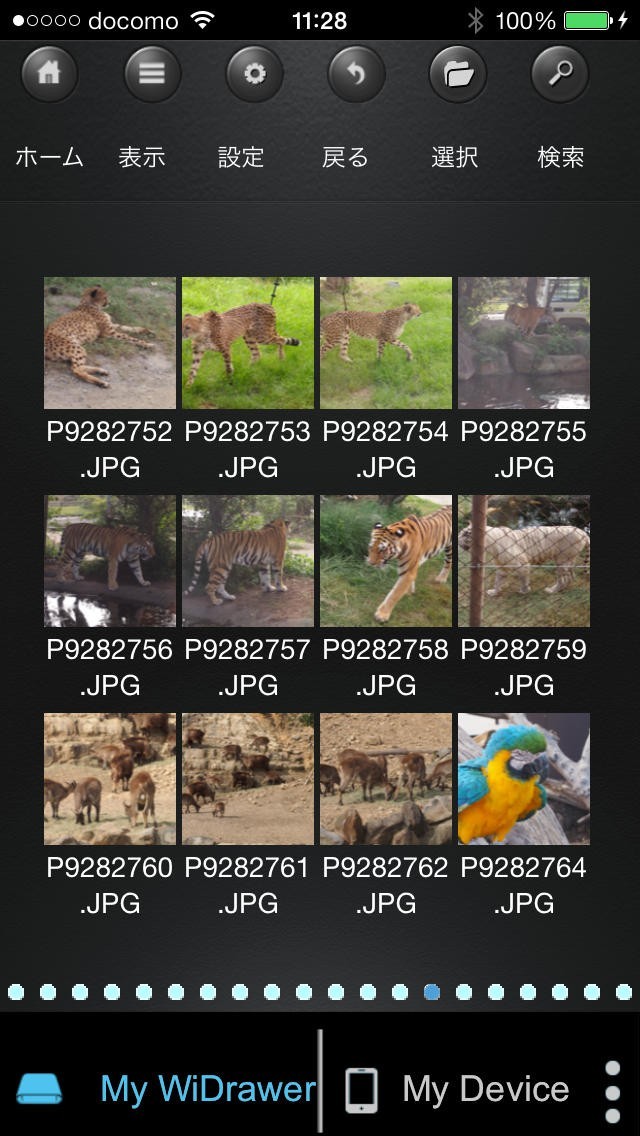This screenshot has width=640, height=1136.
Task: Tap the Home (ホーム) toolbar button
Action: pos(50,75)
